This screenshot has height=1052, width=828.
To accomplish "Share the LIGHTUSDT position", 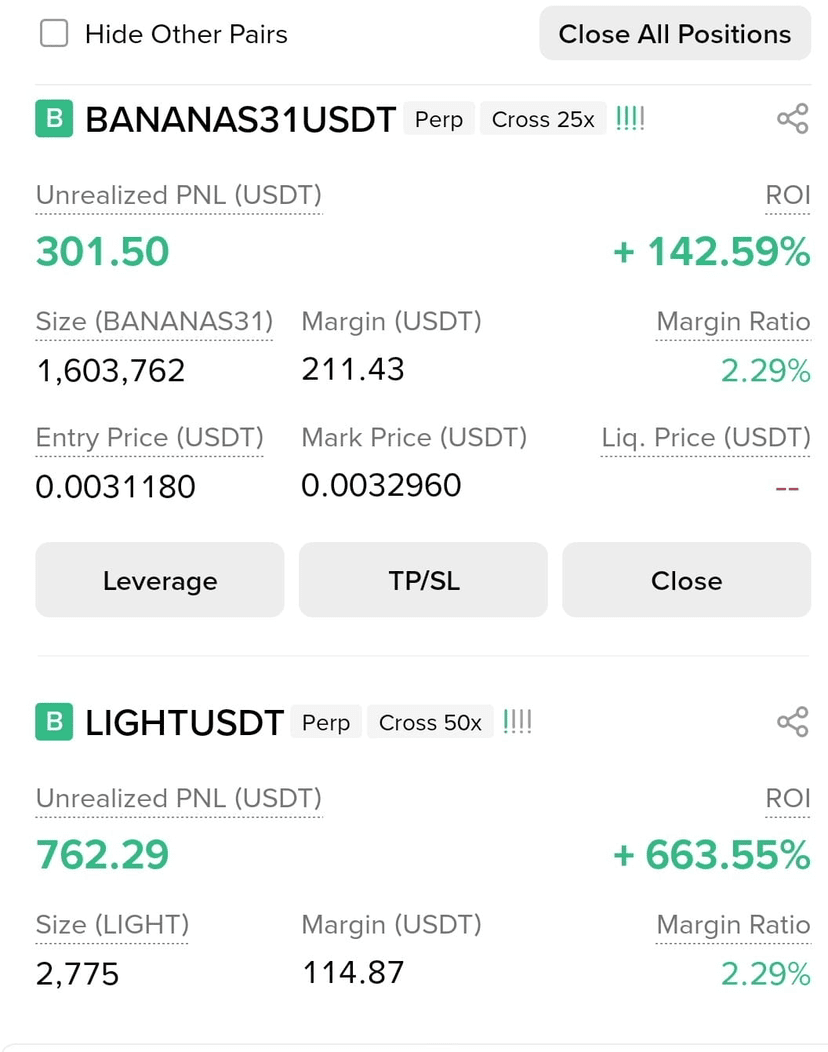I will tap(792, 723).
